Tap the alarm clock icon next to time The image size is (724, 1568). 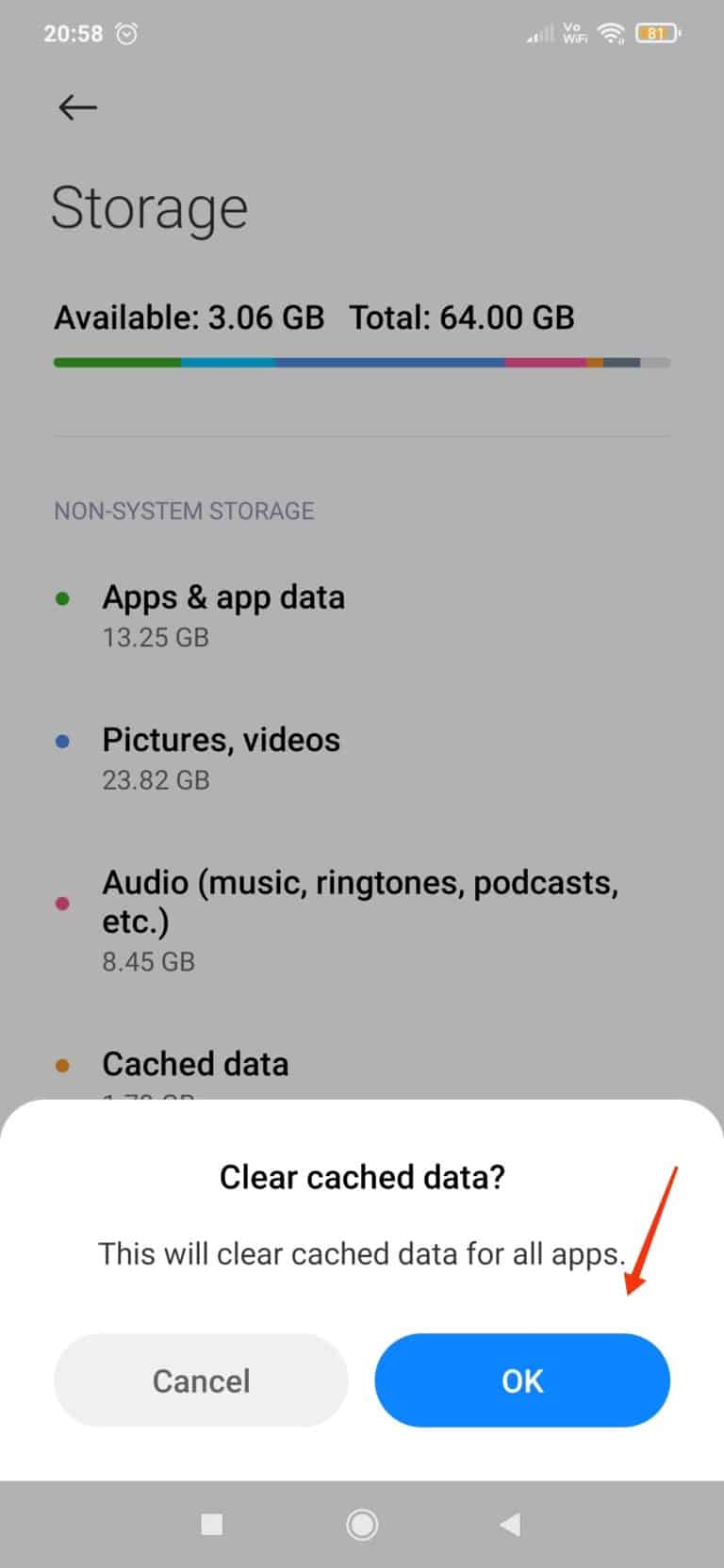point(125,33)
